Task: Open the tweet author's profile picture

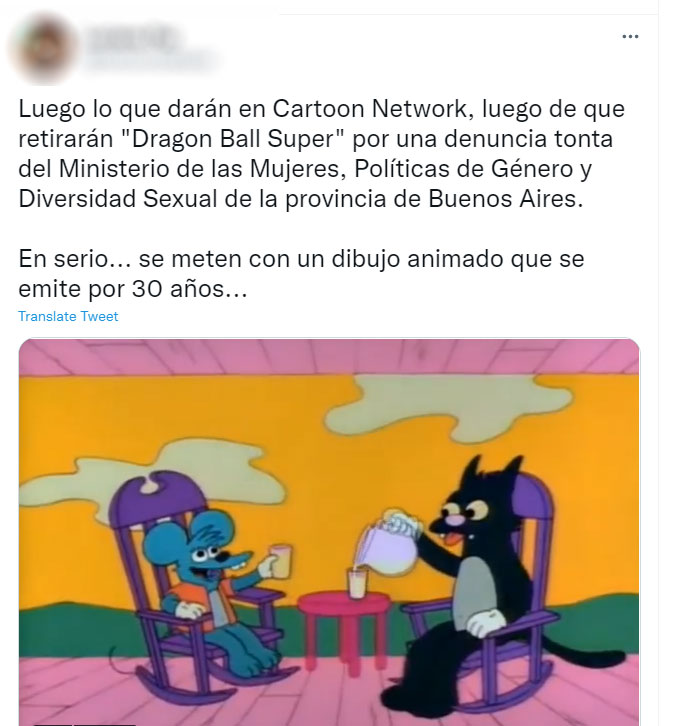Action: coord(43,49)
